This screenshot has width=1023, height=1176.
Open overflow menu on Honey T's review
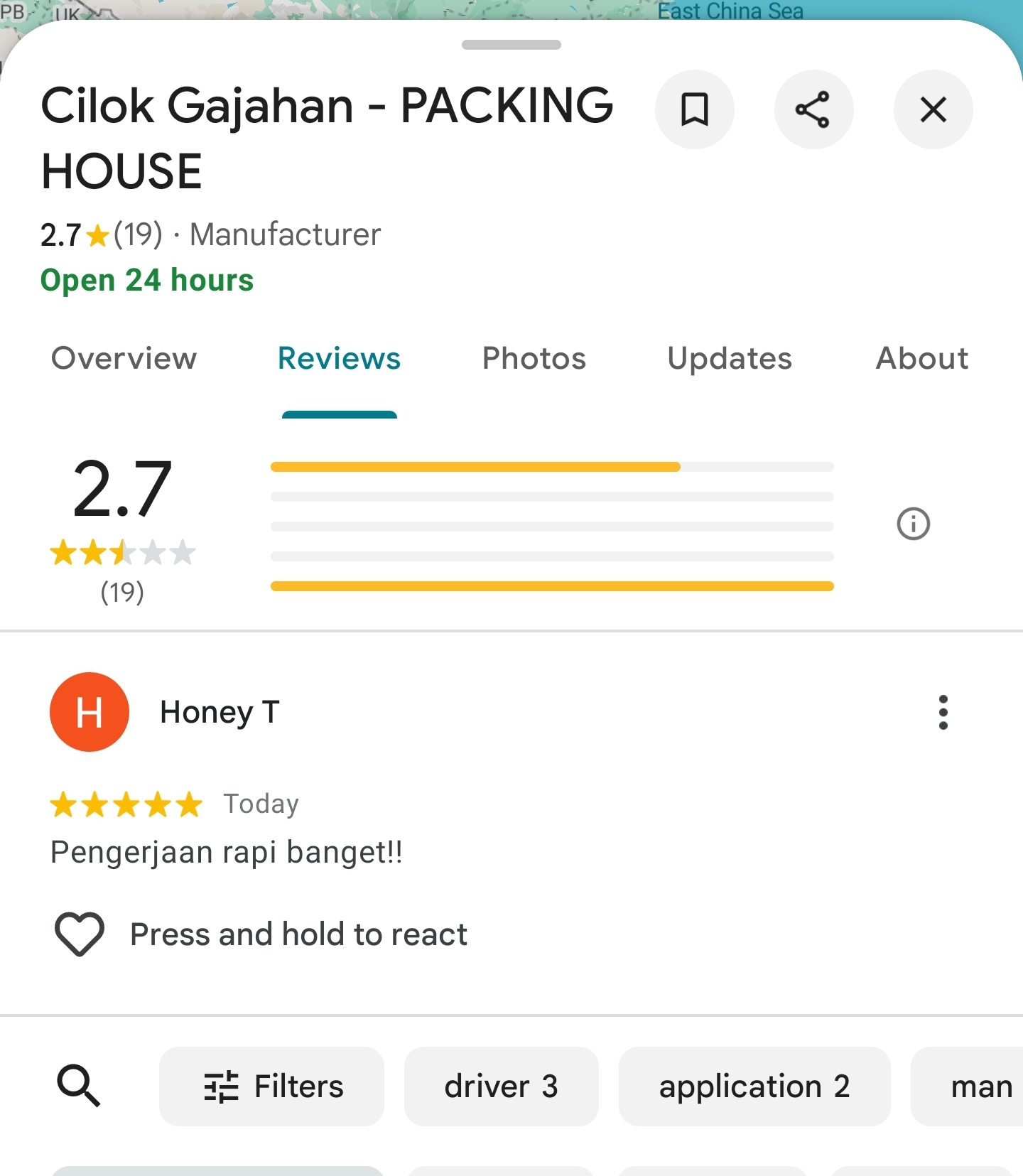943,712
